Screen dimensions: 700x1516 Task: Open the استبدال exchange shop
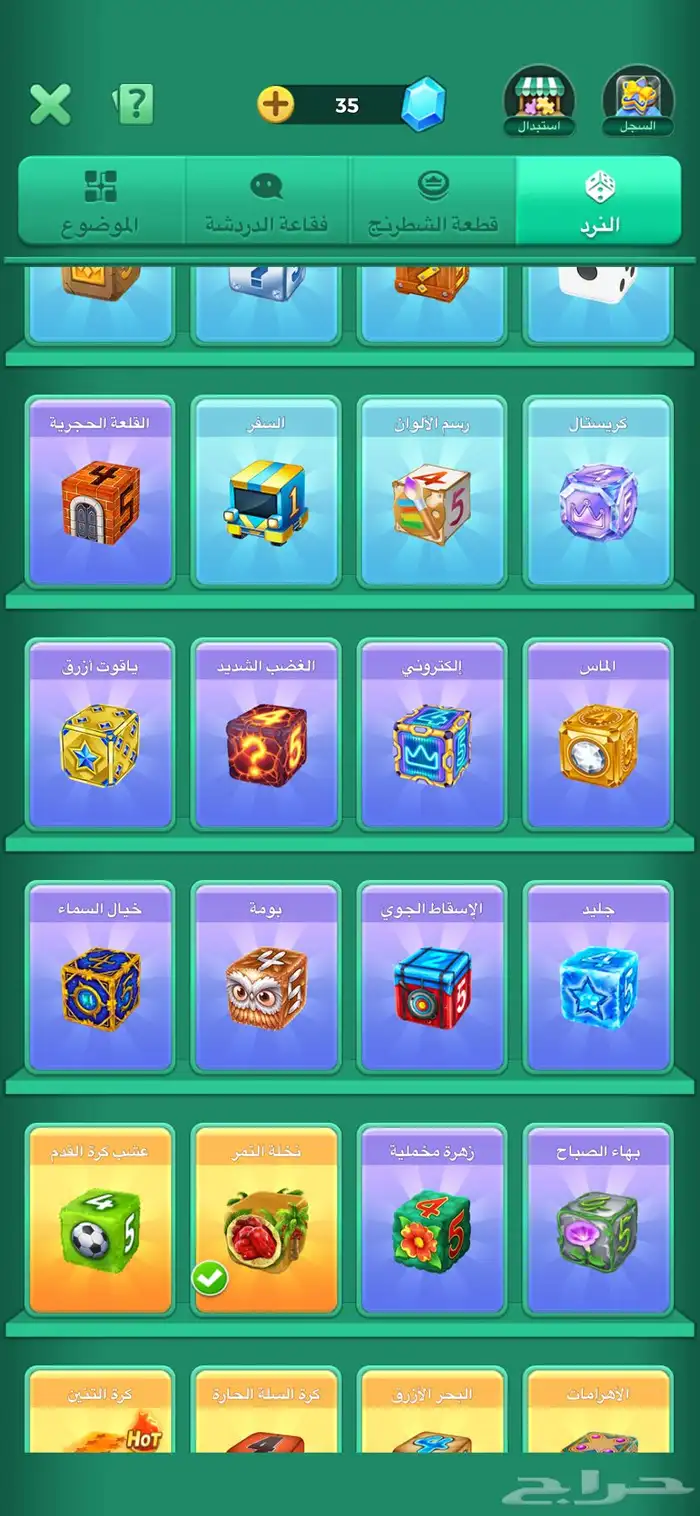pyautogui.click(x=539, y=102)
